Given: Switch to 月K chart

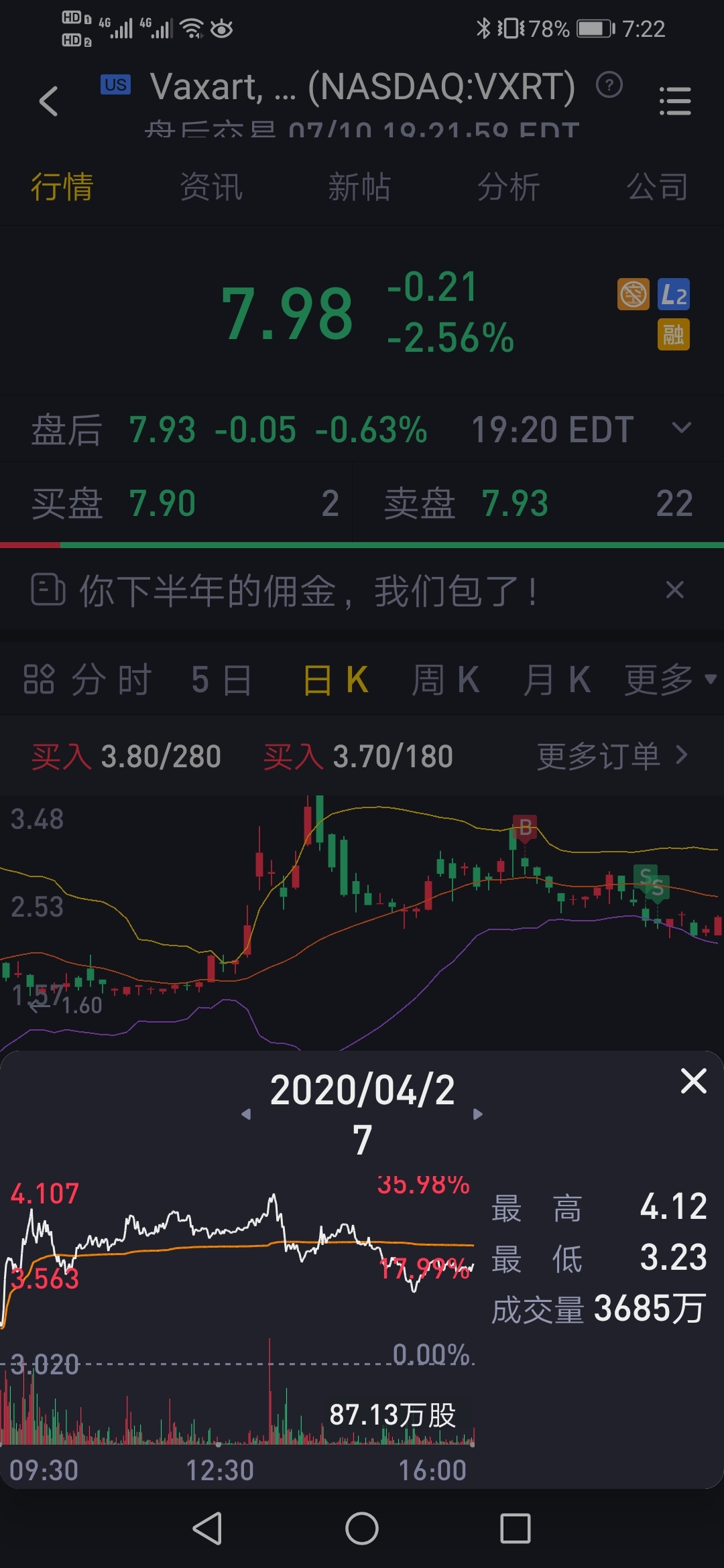Looking at the screenshot, I should 557,679.
